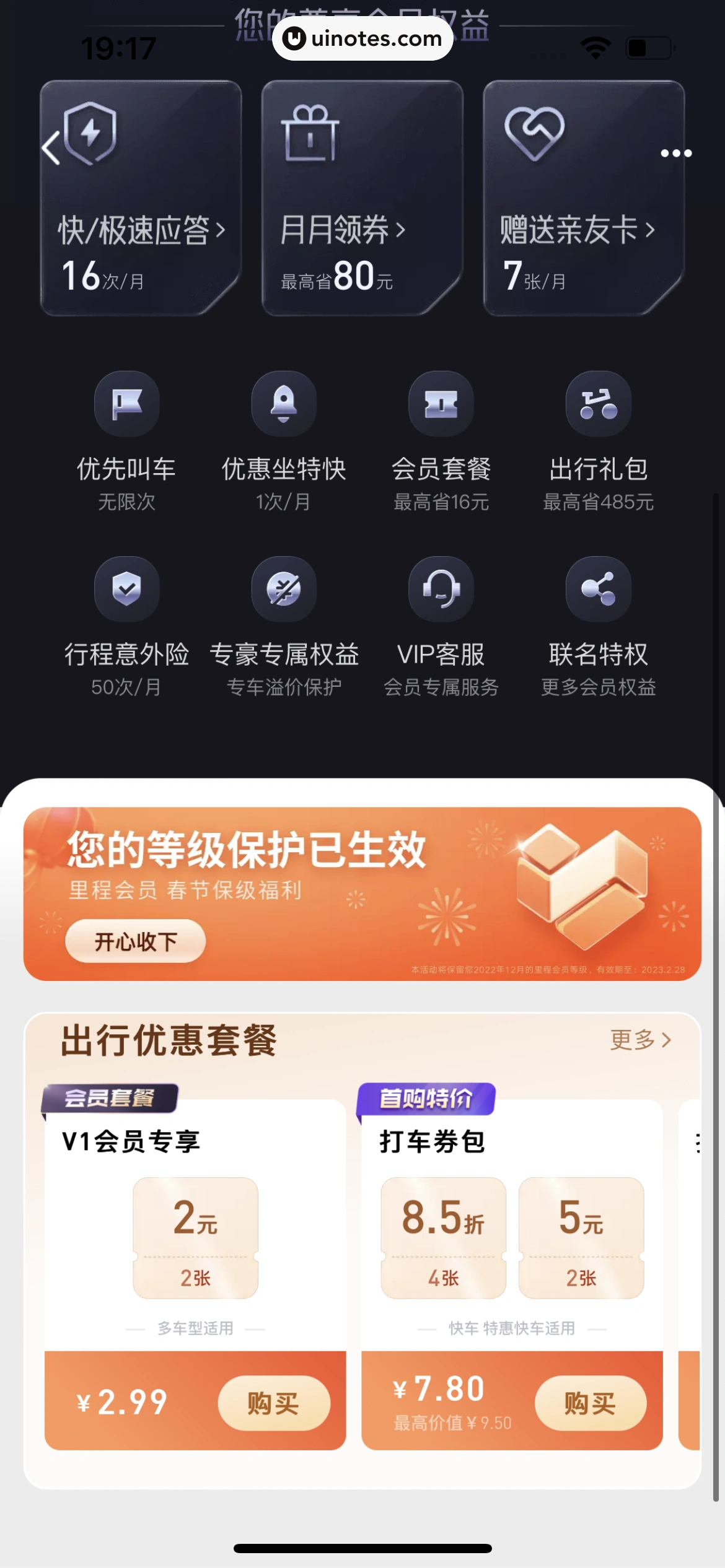Tap the 出行礼包 scooter icon

pos(599,404)
